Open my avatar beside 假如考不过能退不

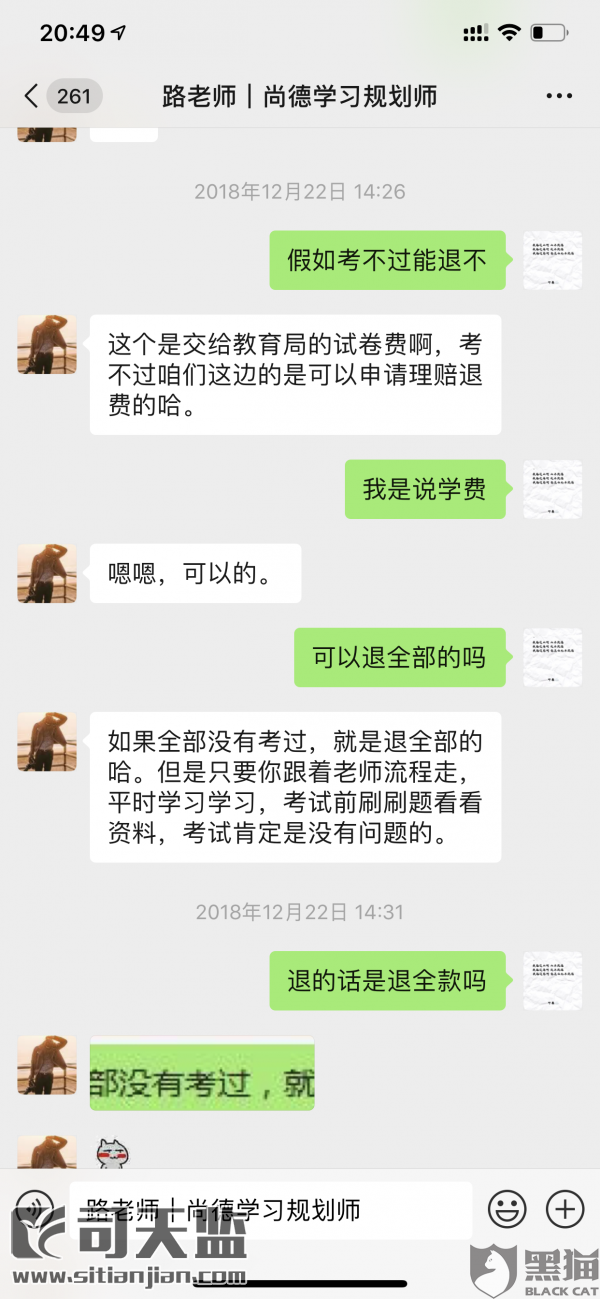[552, 261]
